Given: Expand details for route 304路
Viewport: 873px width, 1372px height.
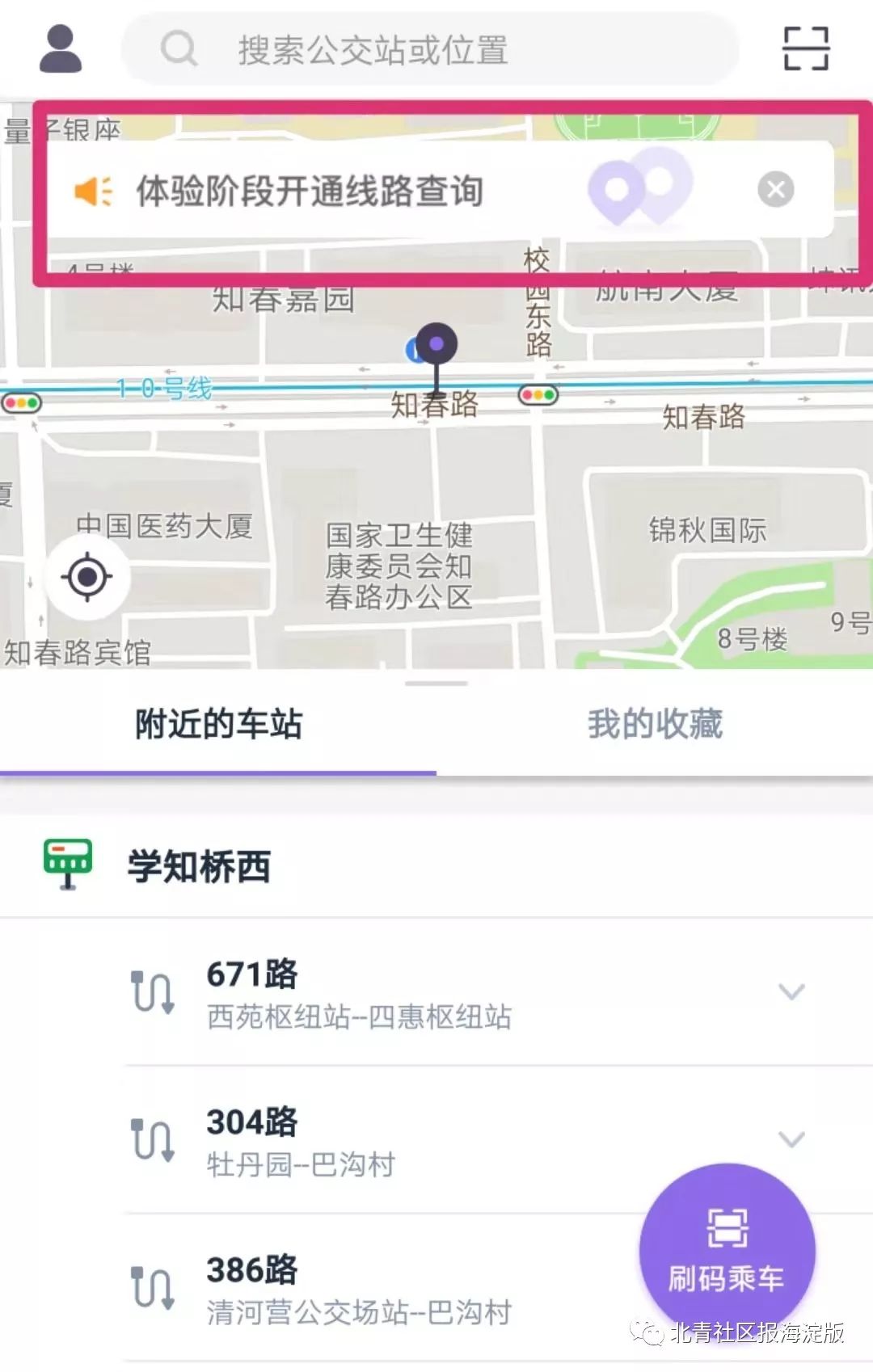Looking at the screenshot, I should [791, 1139].
